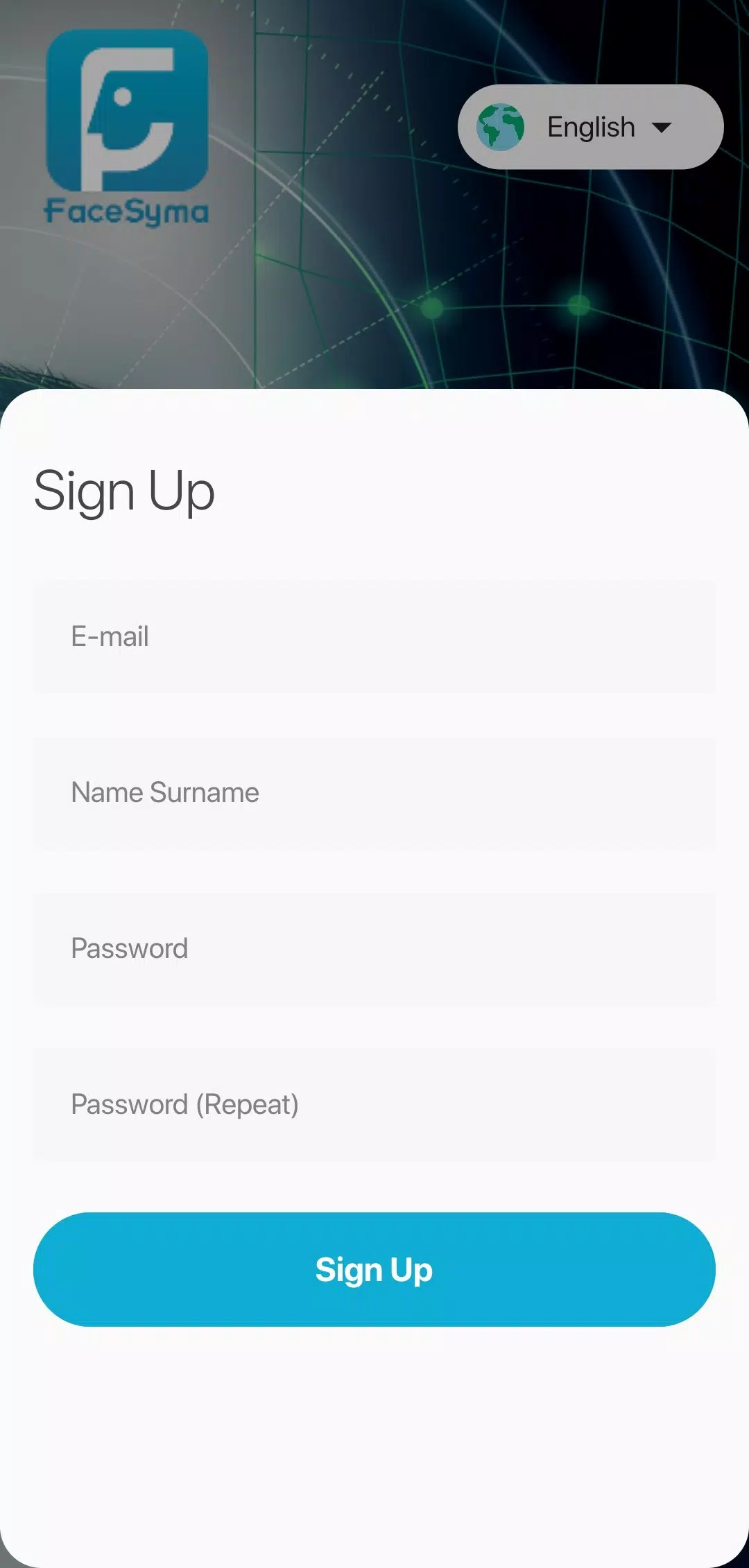This screenshot has height=1568, width=749.
Task: Focus the Name Surname field
Action: [374, 792]
